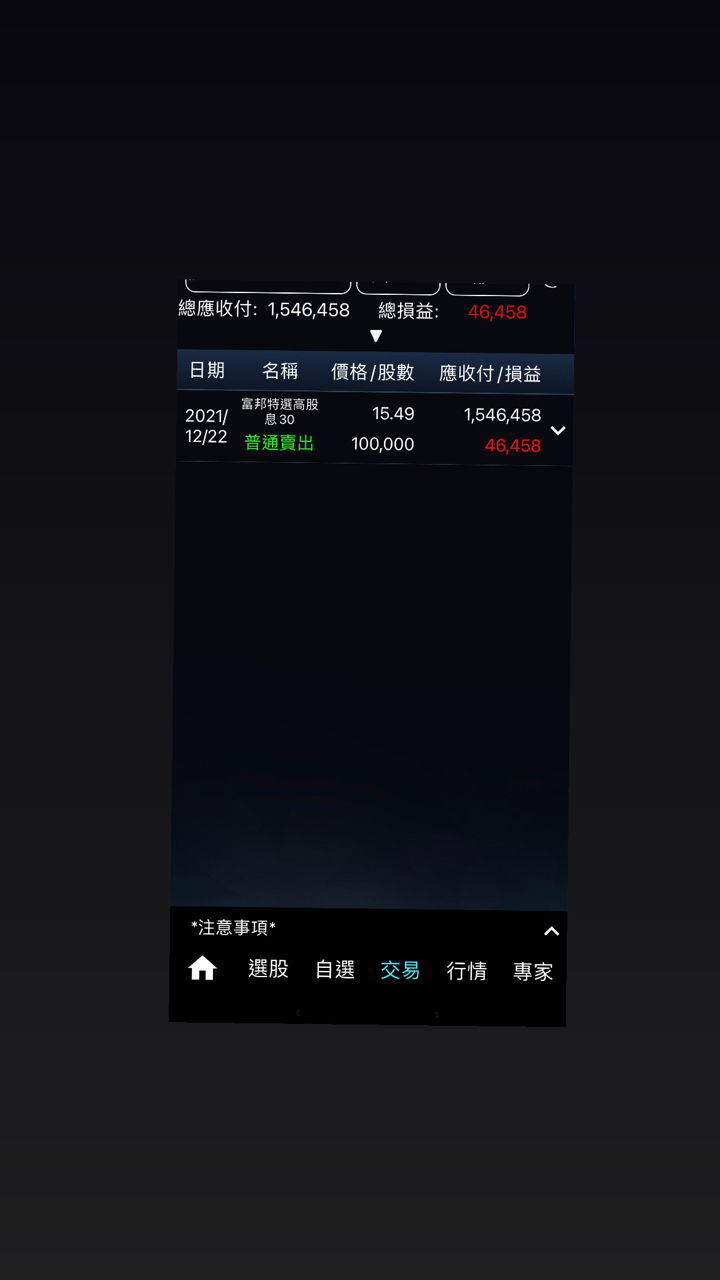The height and width of the screenshot is (1280, 720).
Task: Select the 交易 tab
Action: point(400,970)
